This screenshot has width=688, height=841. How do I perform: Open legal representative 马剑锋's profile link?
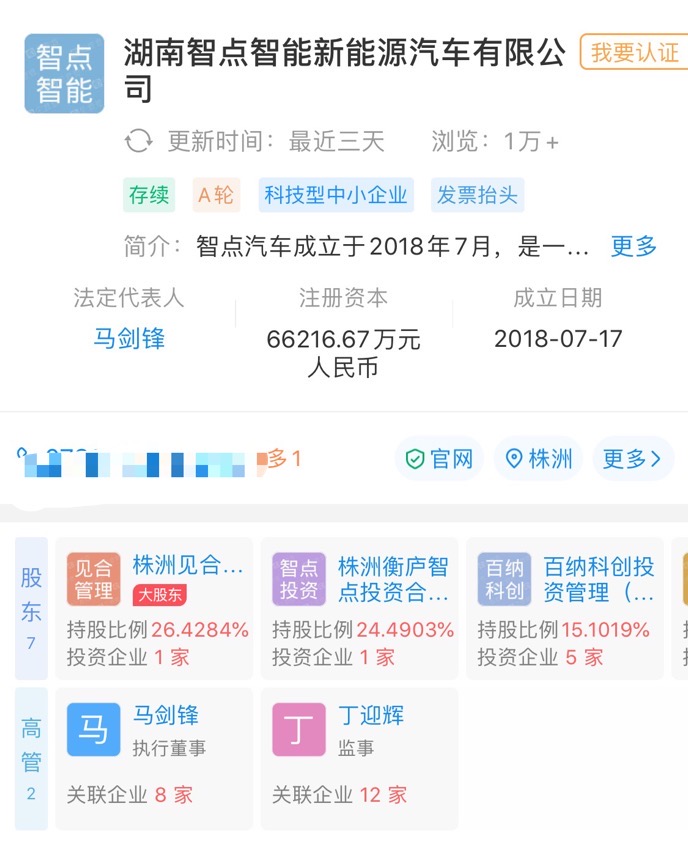129,339
